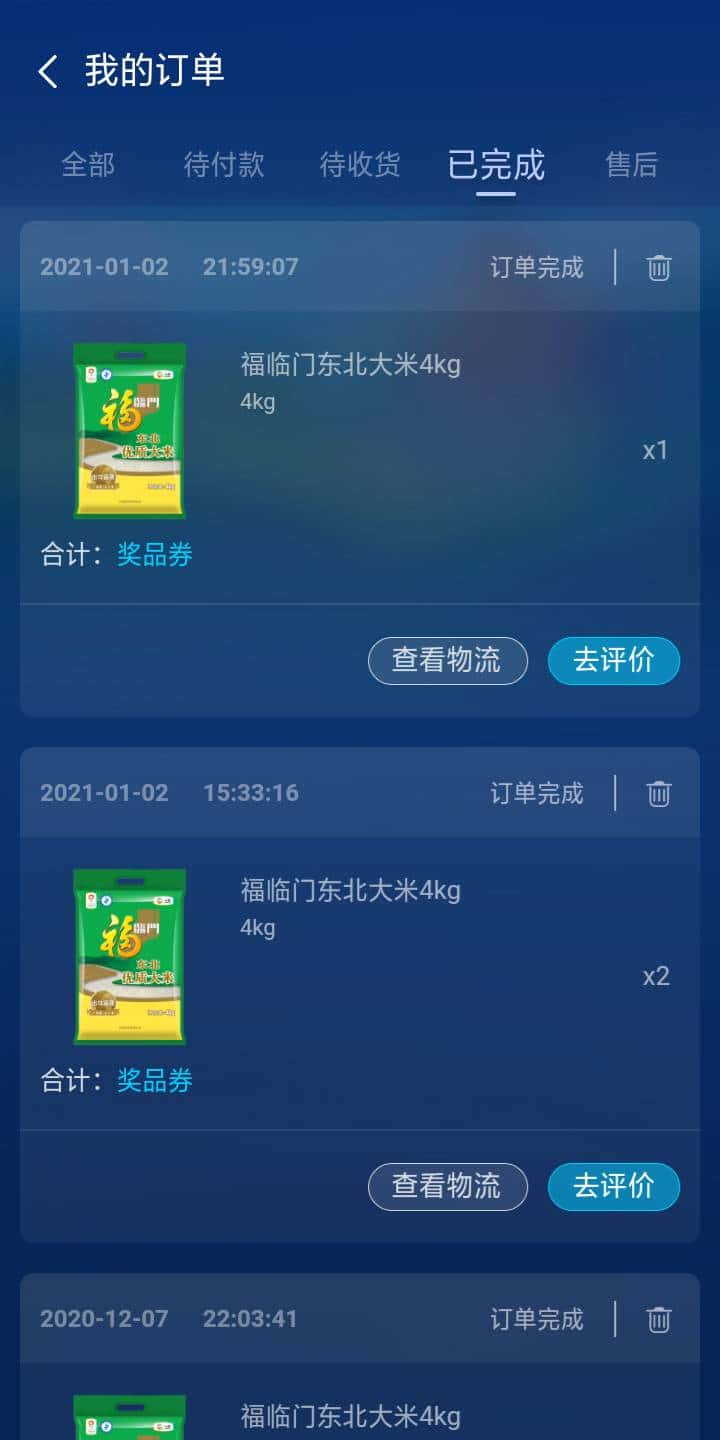The width and height of the screenshot is (720, 1440).
Task: Select the 待收货 tab
Action: click(359, 165)
